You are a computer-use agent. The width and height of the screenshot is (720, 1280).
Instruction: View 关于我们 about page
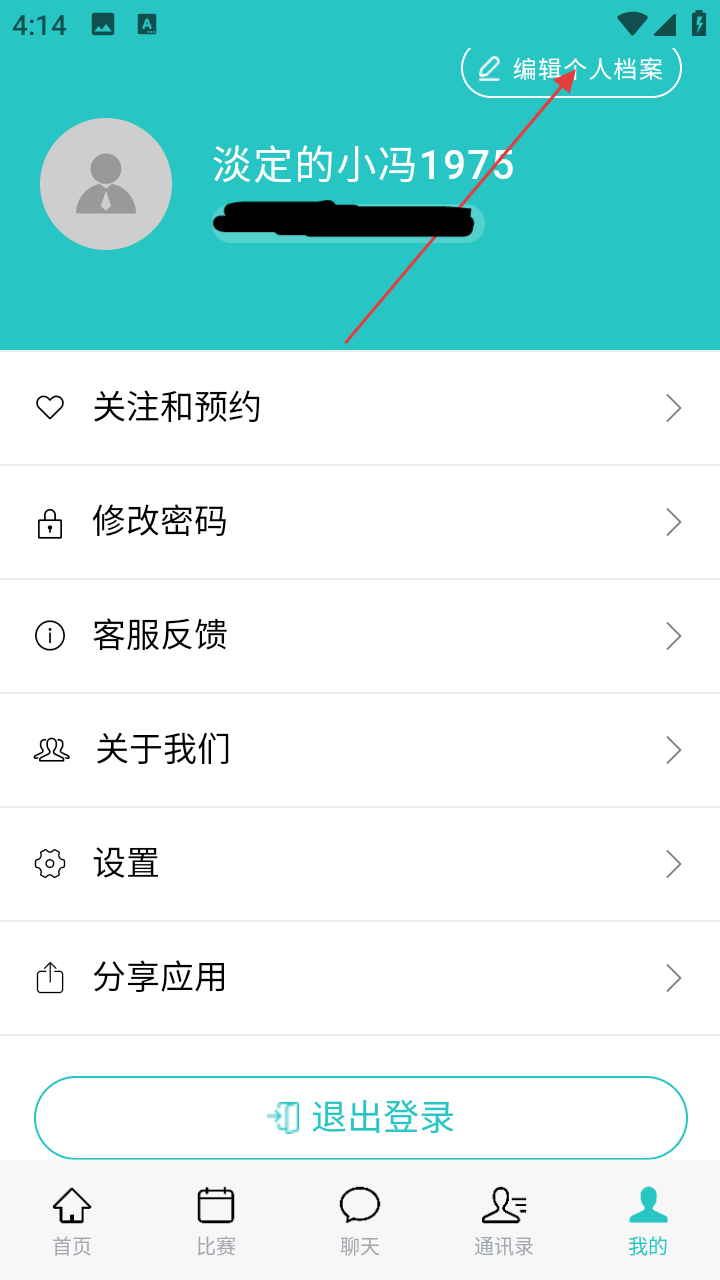coord(360,750)
